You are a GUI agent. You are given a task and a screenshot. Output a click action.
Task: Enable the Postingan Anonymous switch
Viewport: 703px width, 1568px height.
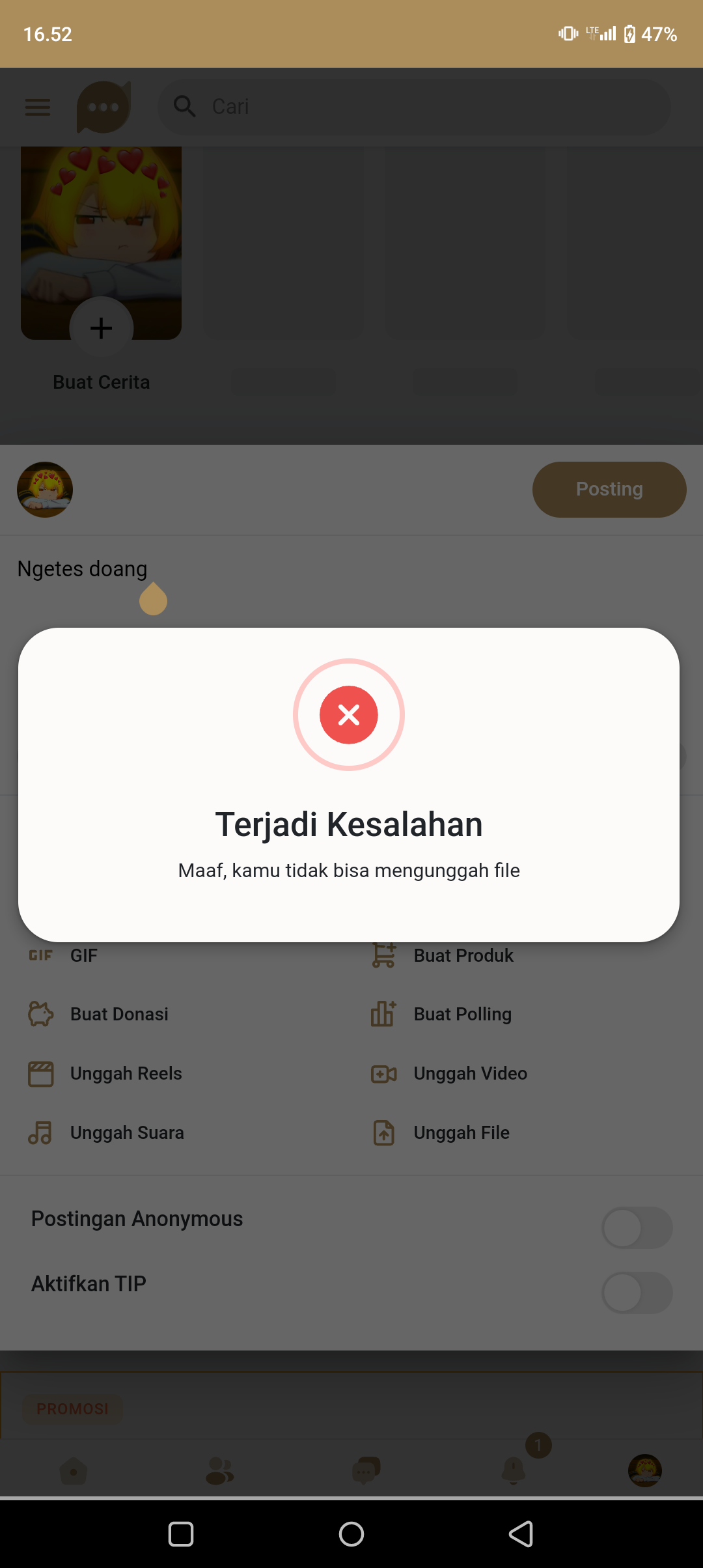(637, 1227)
